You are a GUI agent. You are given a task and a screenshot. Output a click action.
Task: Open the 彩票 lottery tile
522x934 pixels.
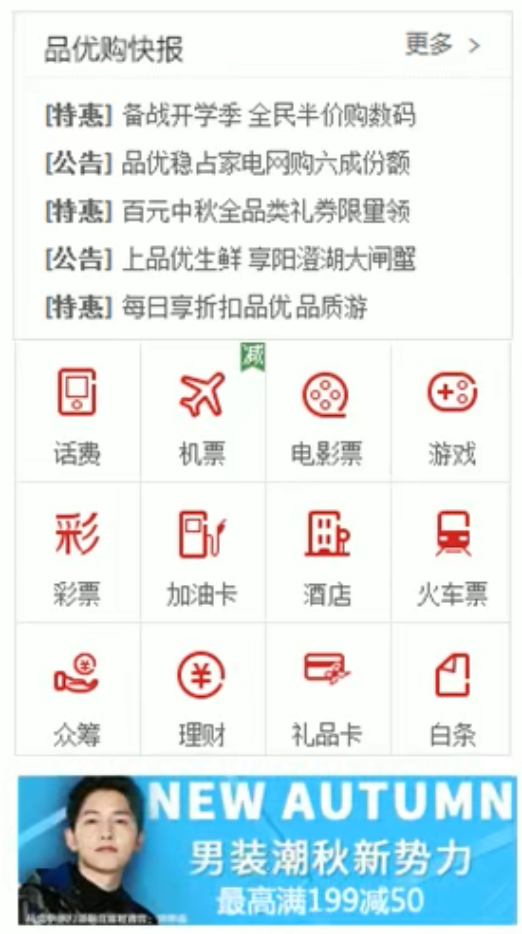[77, 553]
